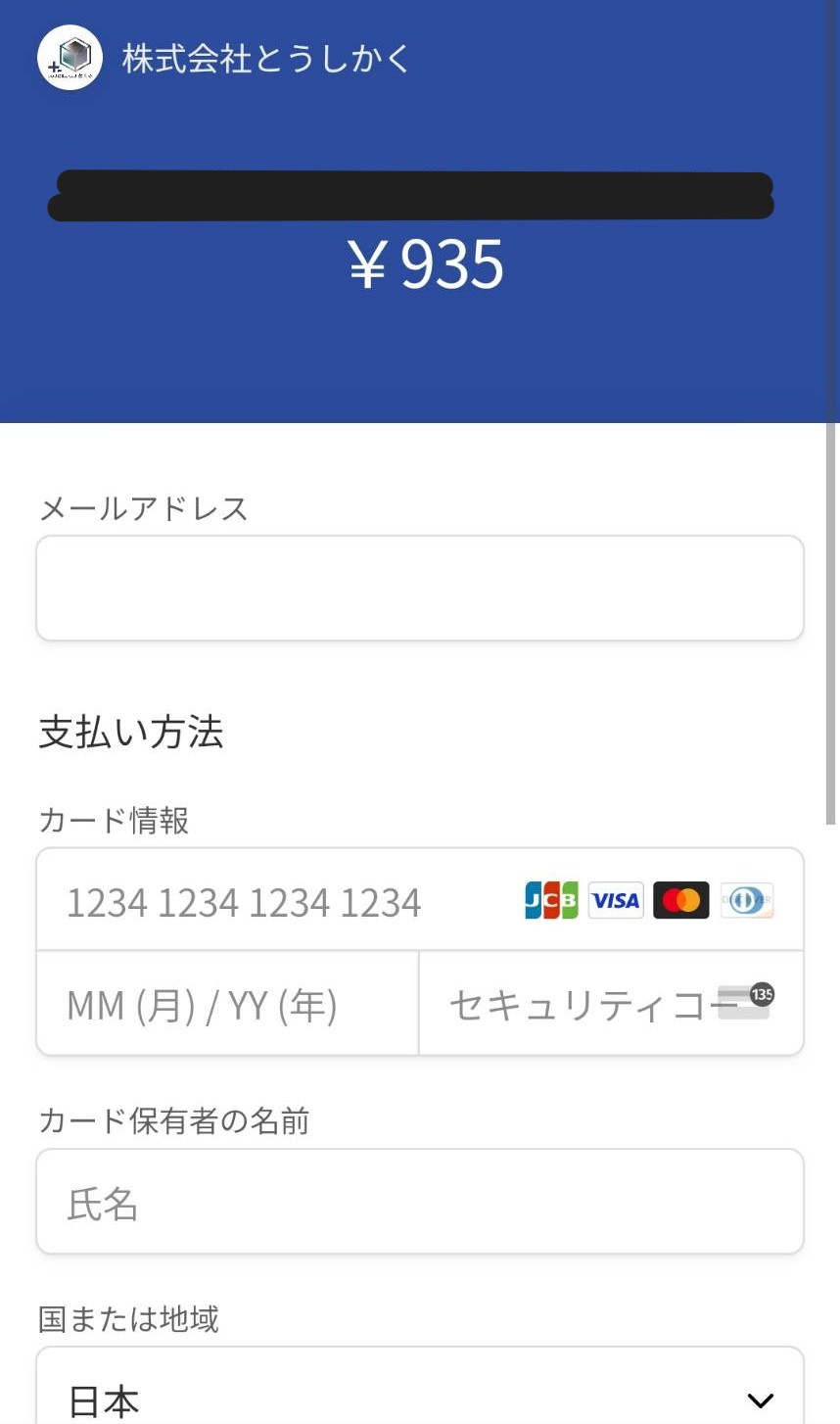Screen dimensions: 840x1424
Task: Focus the card number field
Action: [420, 900]
